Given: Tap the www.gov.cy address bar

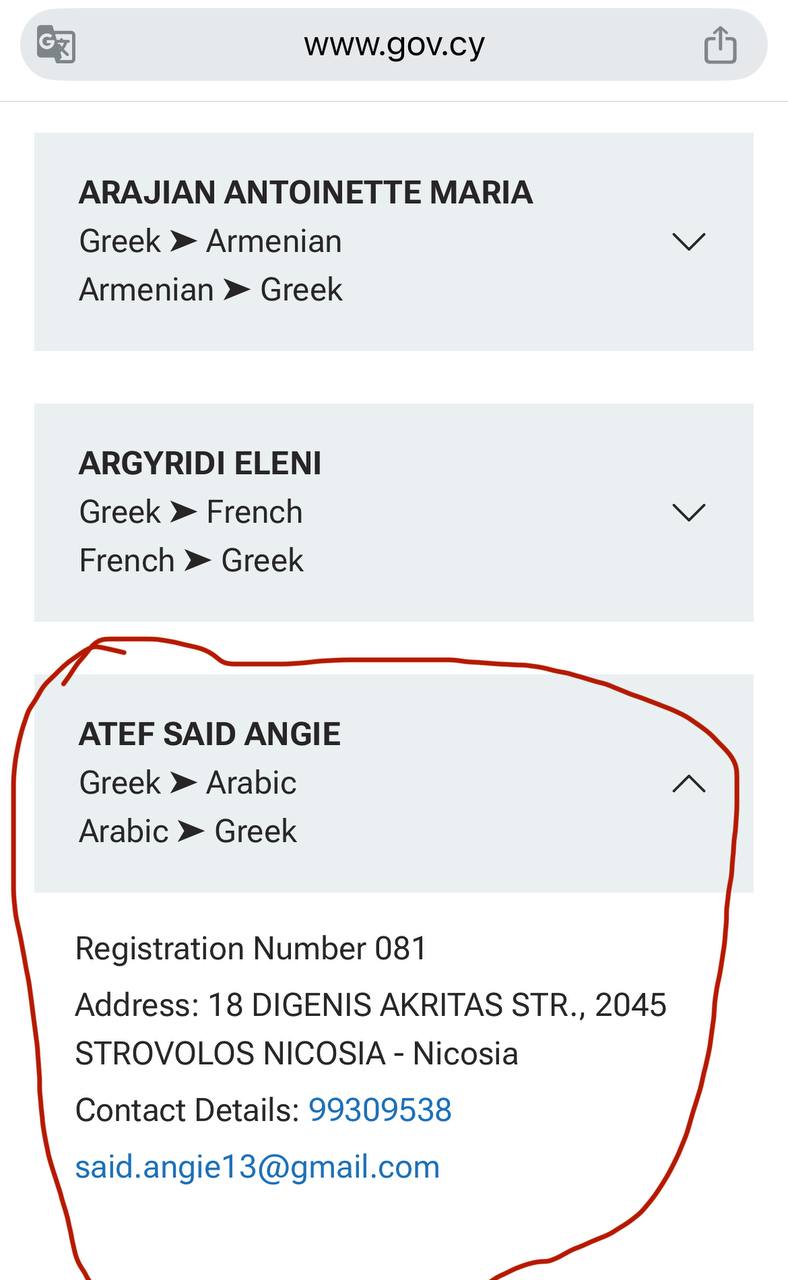Looking at the screenshot, I should point(394,45).
